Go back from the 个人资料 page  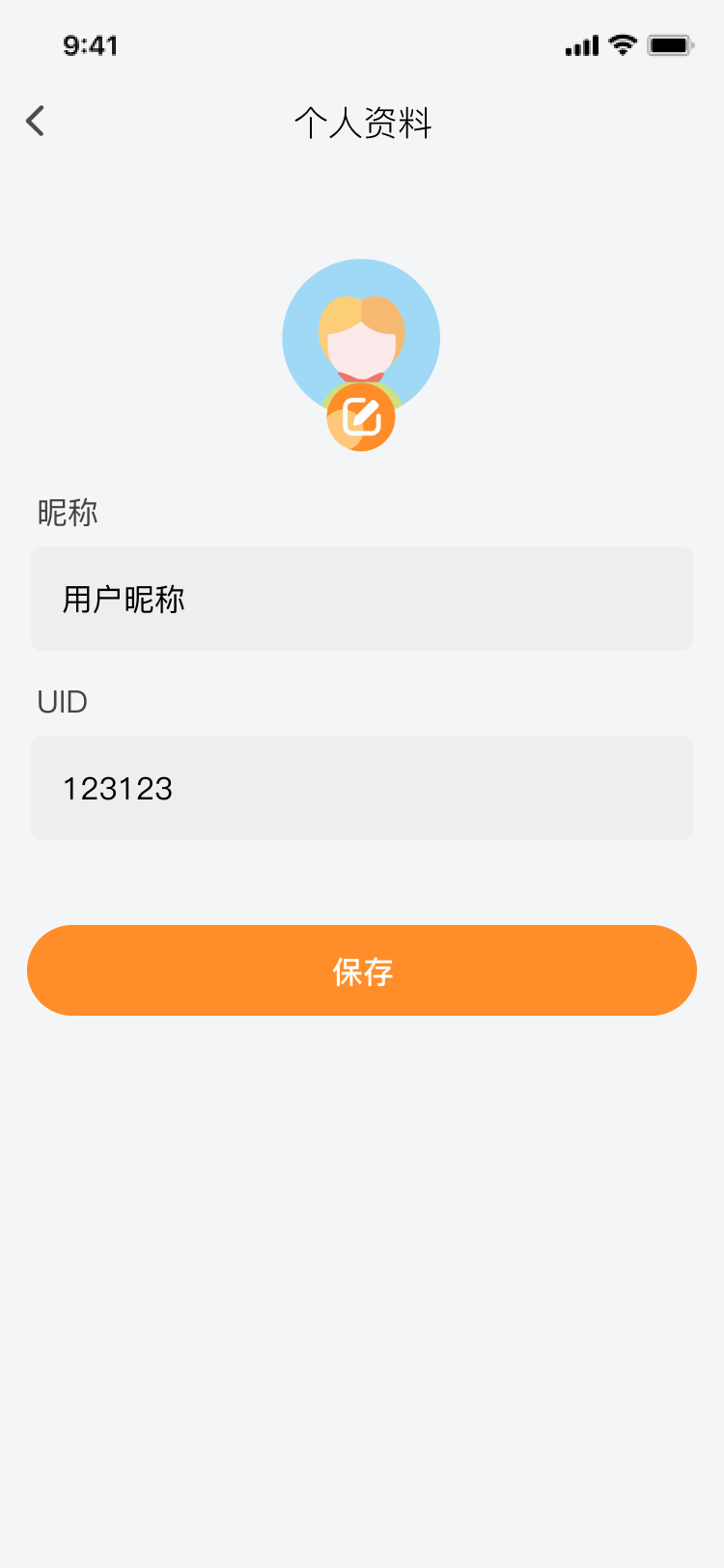36,122
